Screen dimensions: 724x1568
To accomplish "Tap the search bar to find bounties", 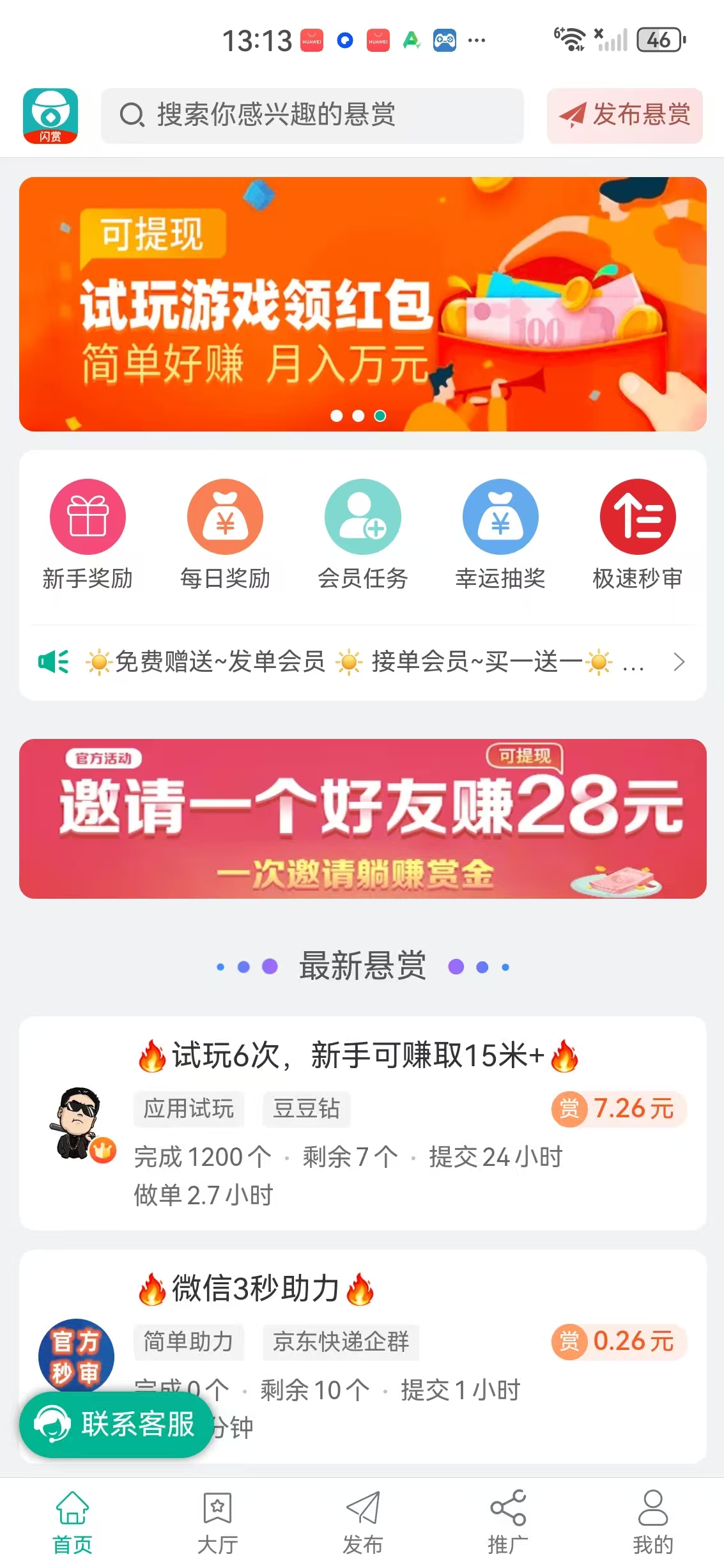I will pos(313,116).
